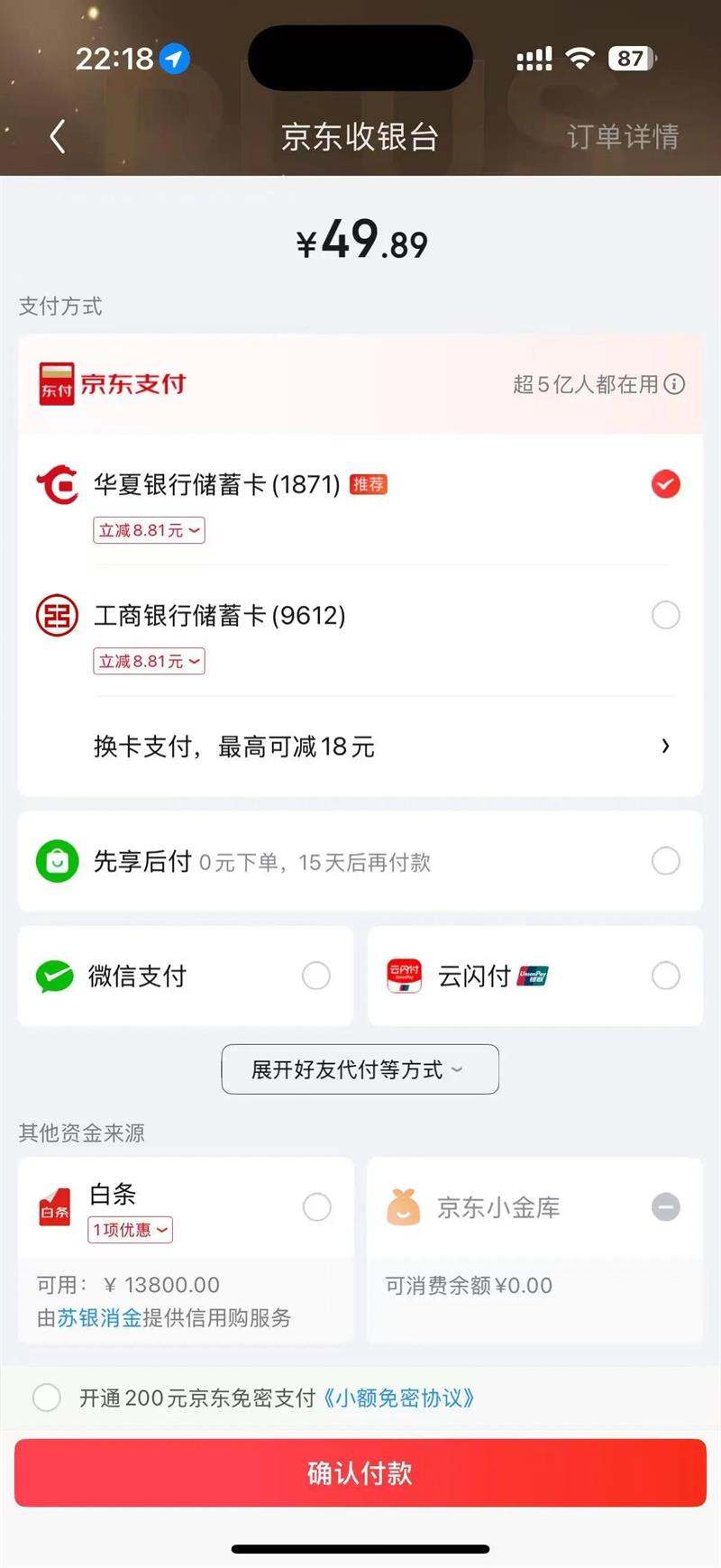
Task: Expand 立减8.81元 tag under 工商银行储蓄卡
Action: [149, 661]
